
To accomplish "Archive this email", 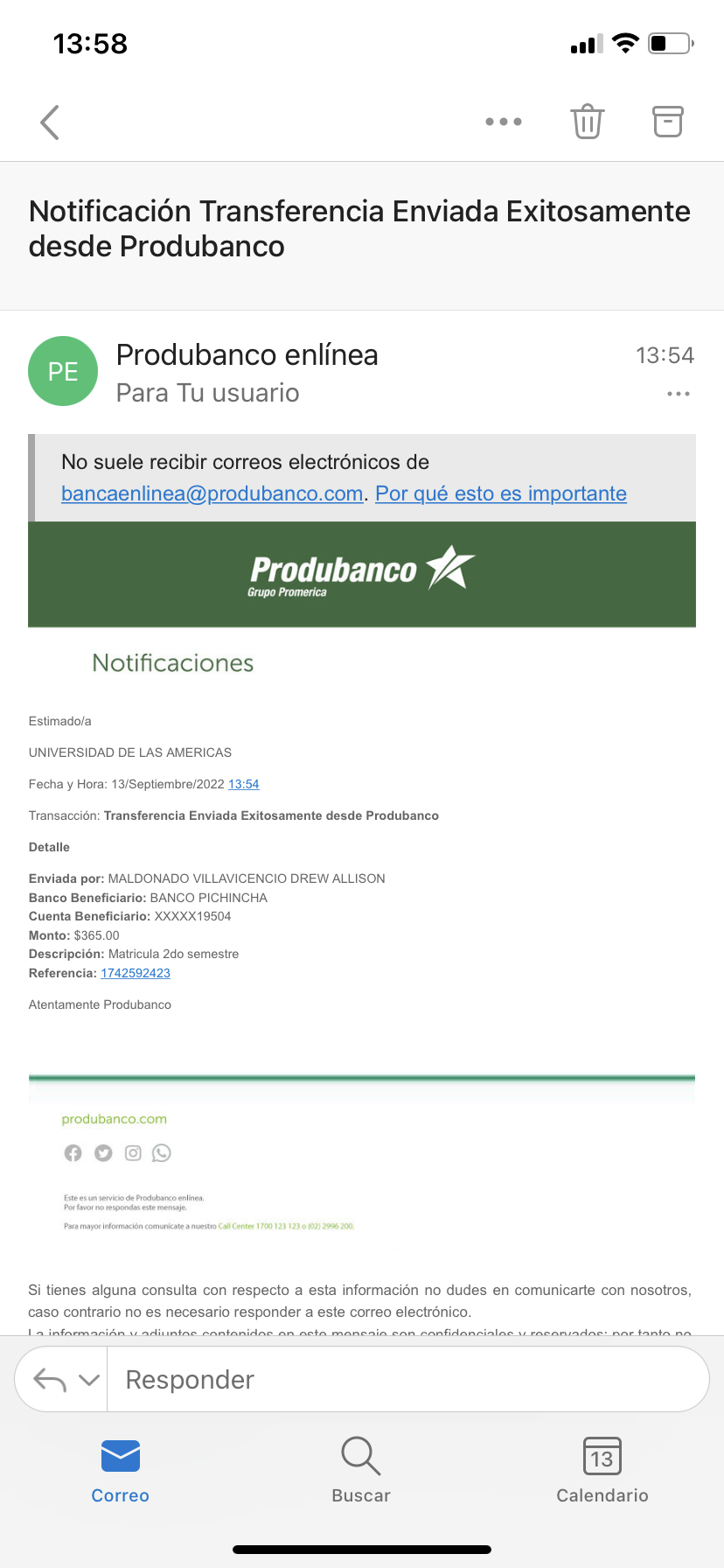I will [x=668, y=122].
